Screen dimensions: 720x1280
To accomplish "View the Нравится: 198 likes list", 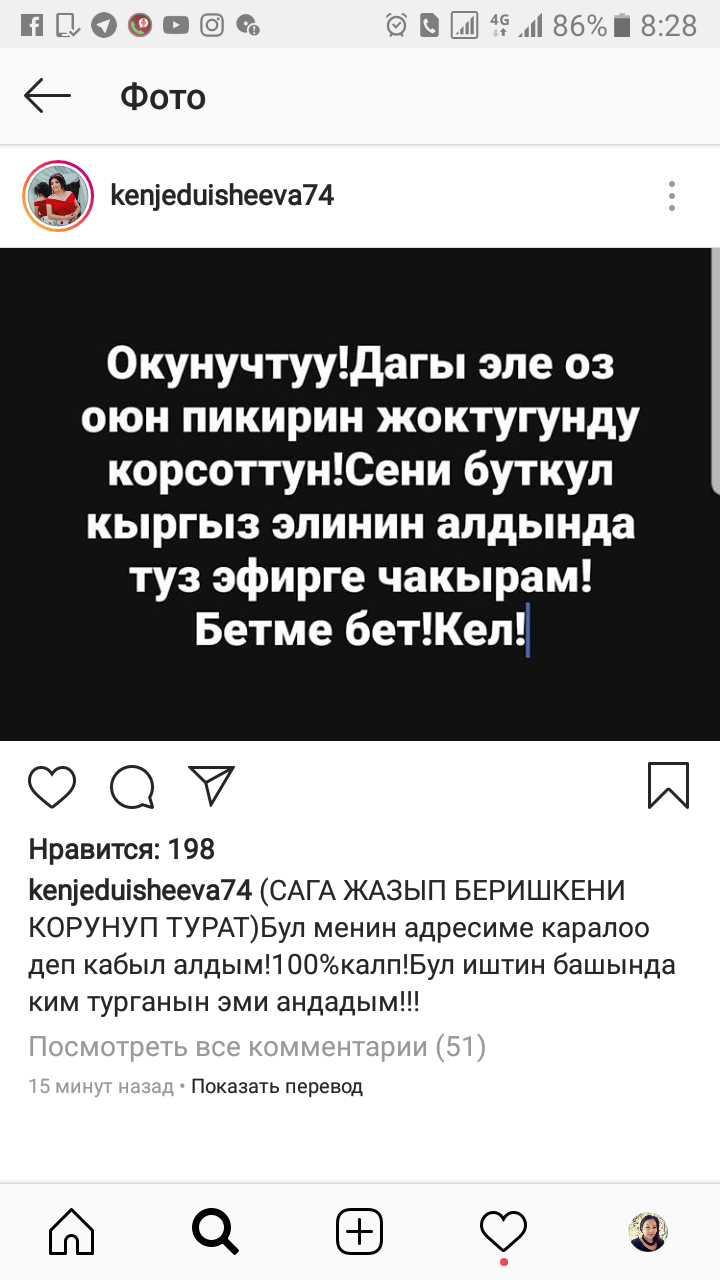I will click(122, 849).
